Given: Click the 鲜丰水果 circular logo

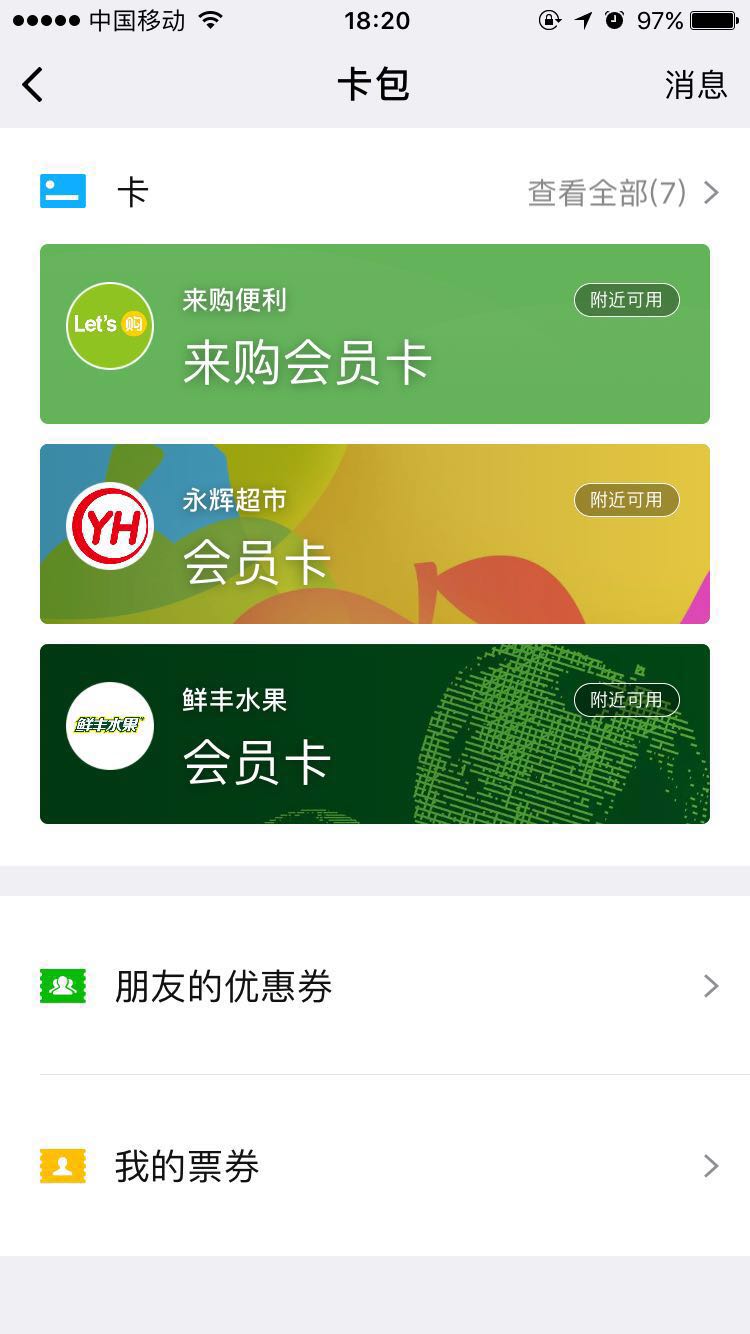Looking at the screenshot, I should 109,726.
